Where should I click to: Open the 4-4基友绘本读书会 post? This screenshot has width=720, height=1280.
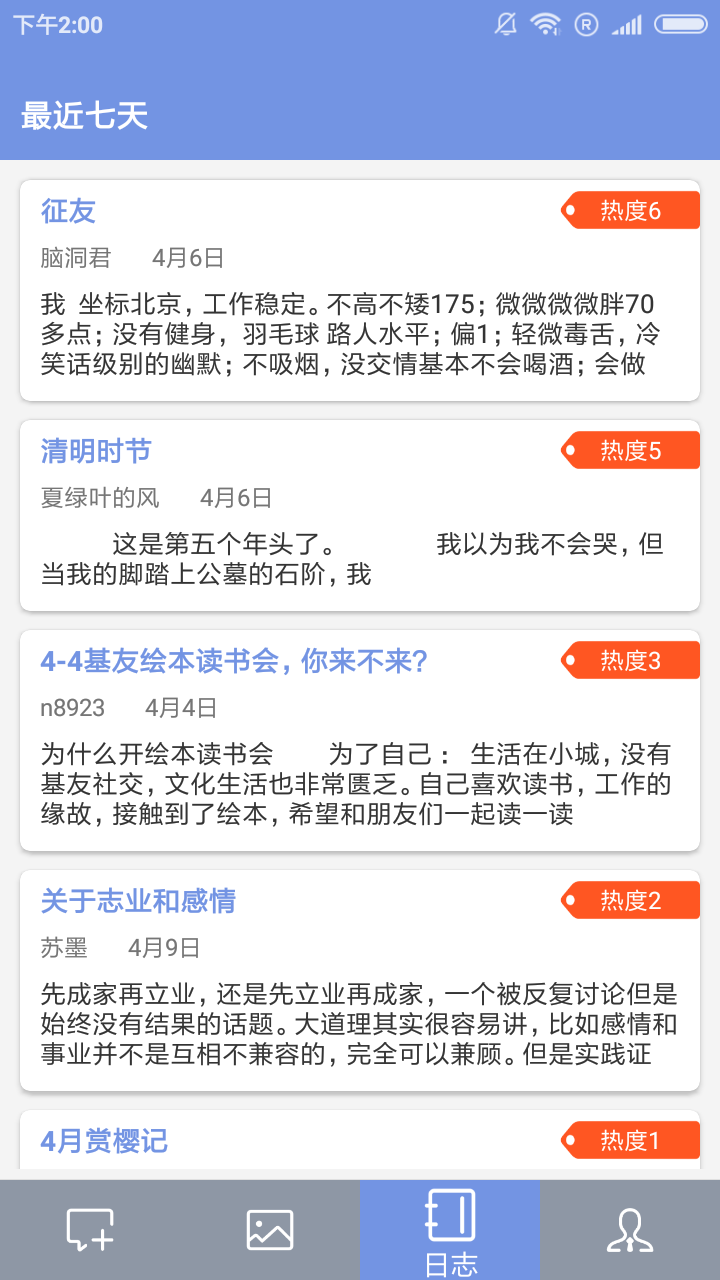tap(234, 661)
